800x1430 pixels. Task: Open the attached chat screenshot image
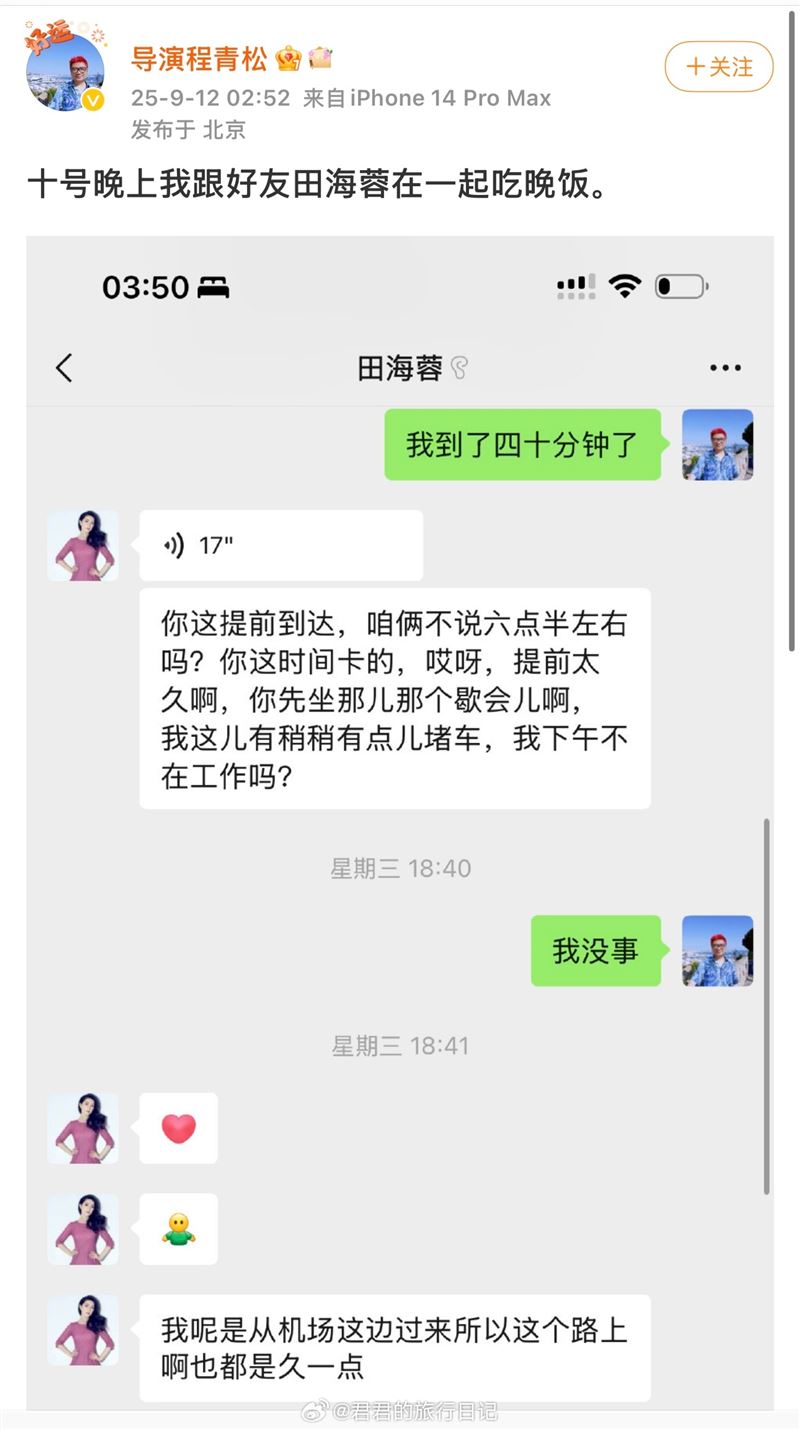click(x=400, y=820)
